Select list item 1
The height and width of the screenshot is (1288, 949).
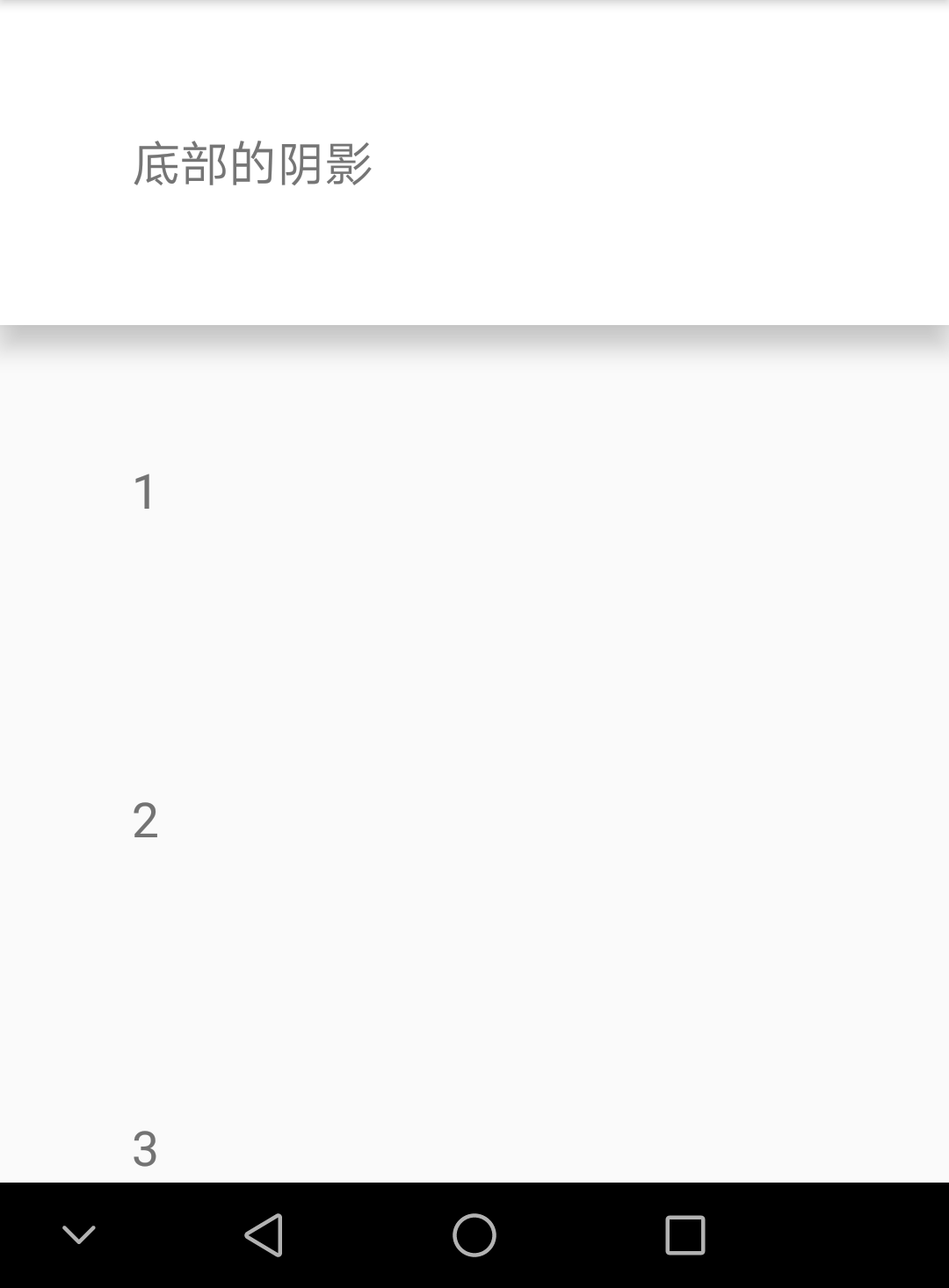click(474, 492)
